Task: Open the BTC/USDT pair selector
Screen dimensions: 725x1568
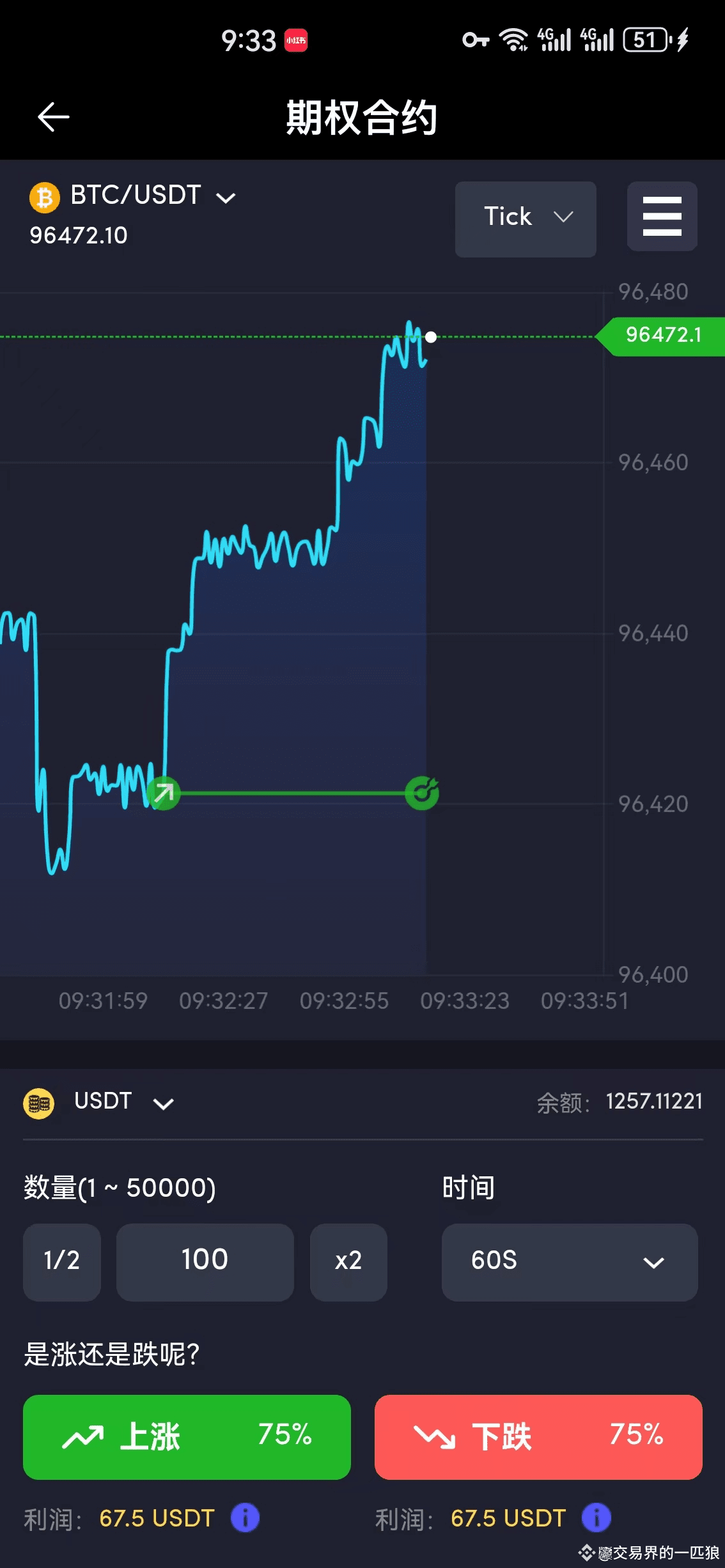Action: pyautogui.click(x=133, y=196)
